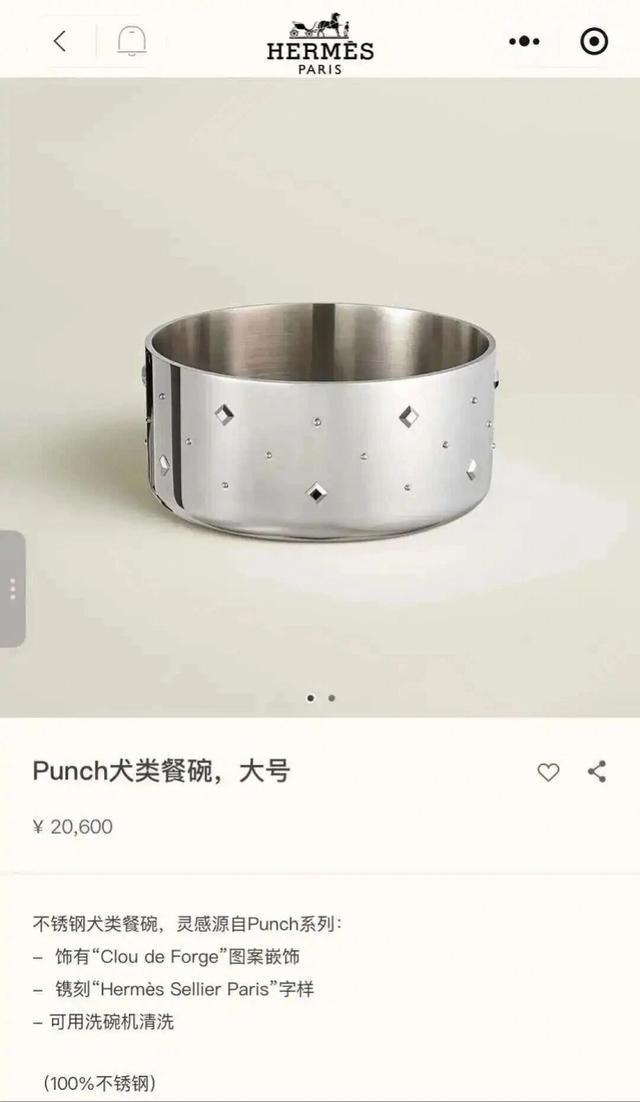Go back to the previous page

pyautogui.click(x=61, y=41)
